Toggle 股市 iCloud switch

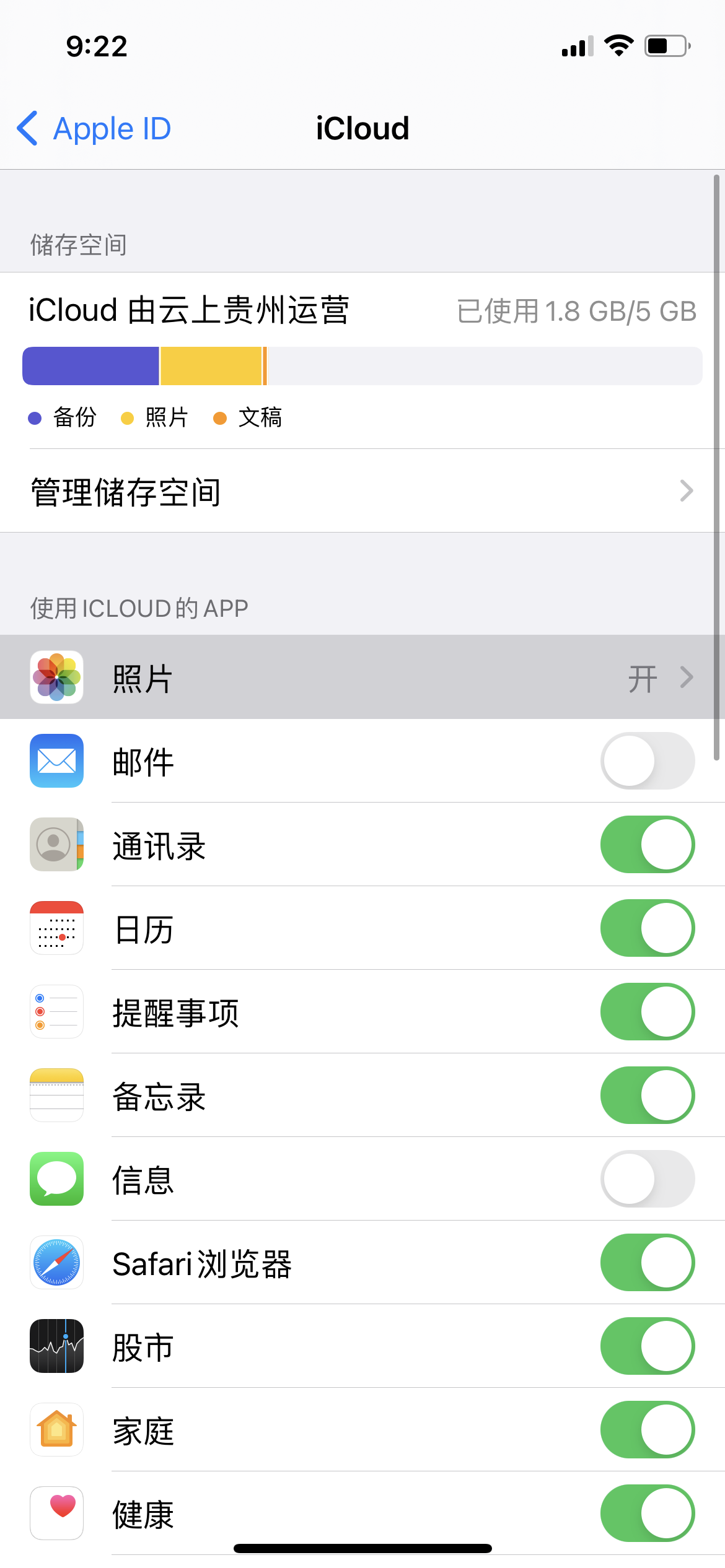(x=647, y=1346)
